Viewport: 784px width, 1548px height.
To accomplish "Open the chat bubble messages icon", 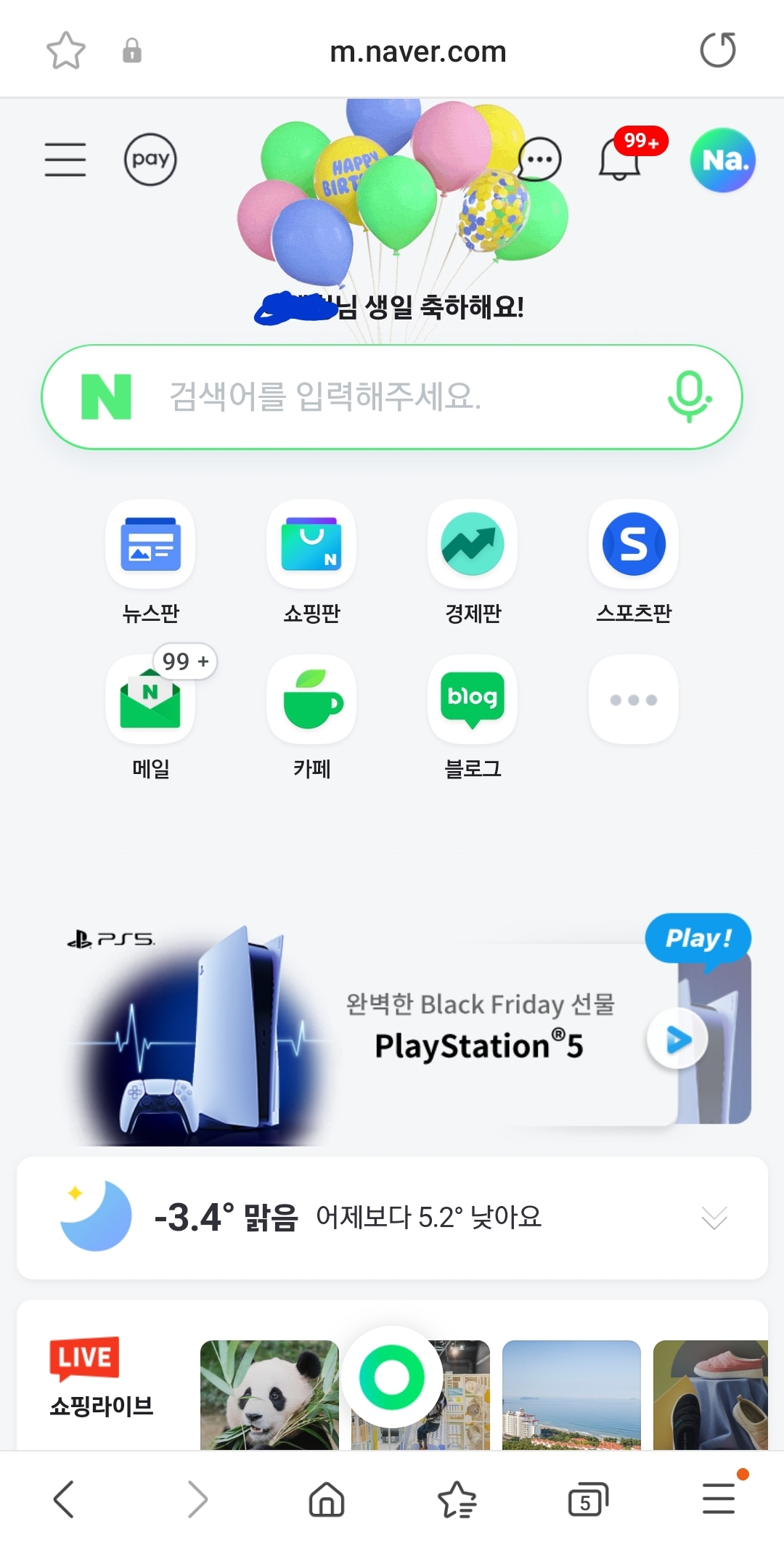I will (x=539, y=159).
